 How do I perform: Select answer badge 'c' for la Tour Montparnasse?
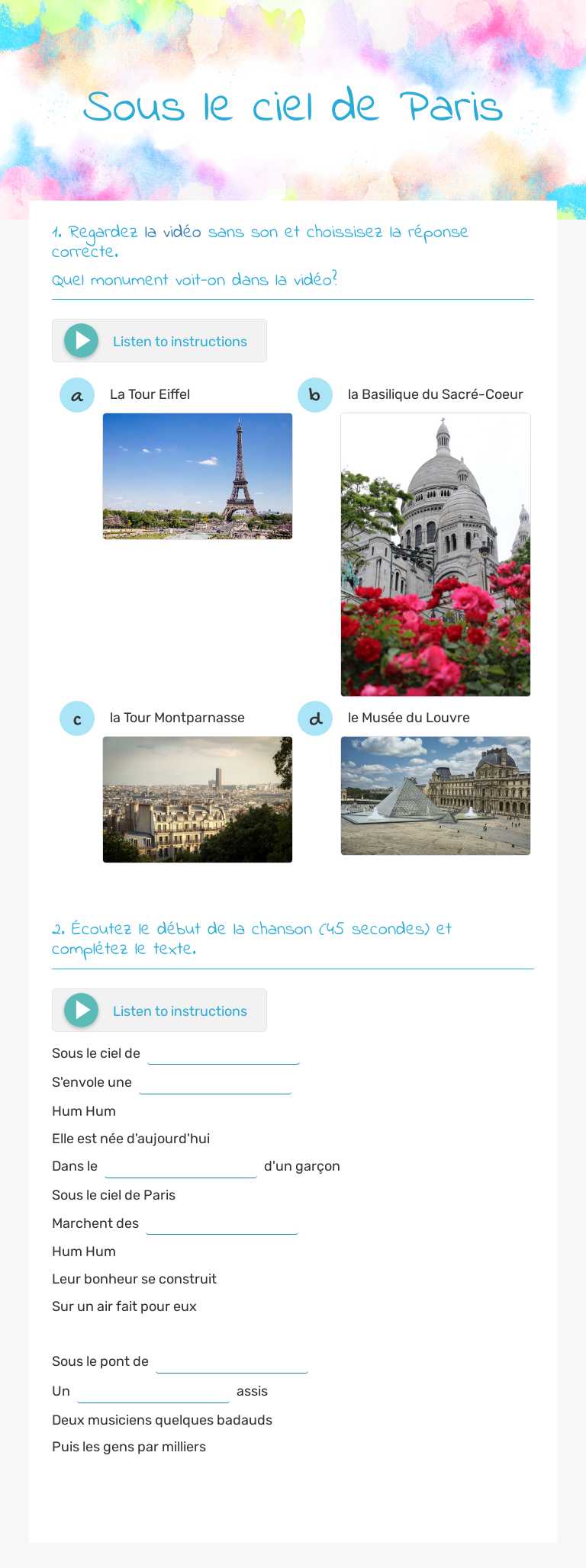click(x=76, y=718)
